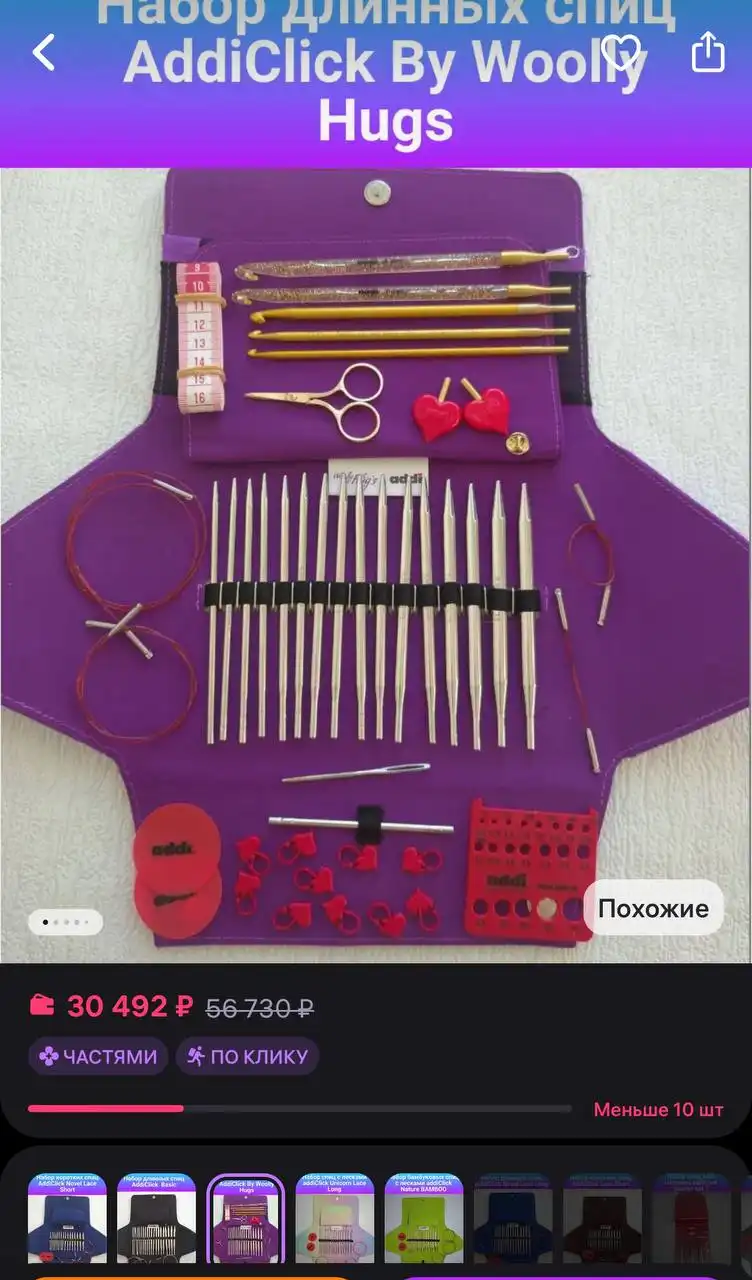This screenshot has width=752, height=1280.
Task: Go back with the back arrow
Action: (x=44, y=52)
